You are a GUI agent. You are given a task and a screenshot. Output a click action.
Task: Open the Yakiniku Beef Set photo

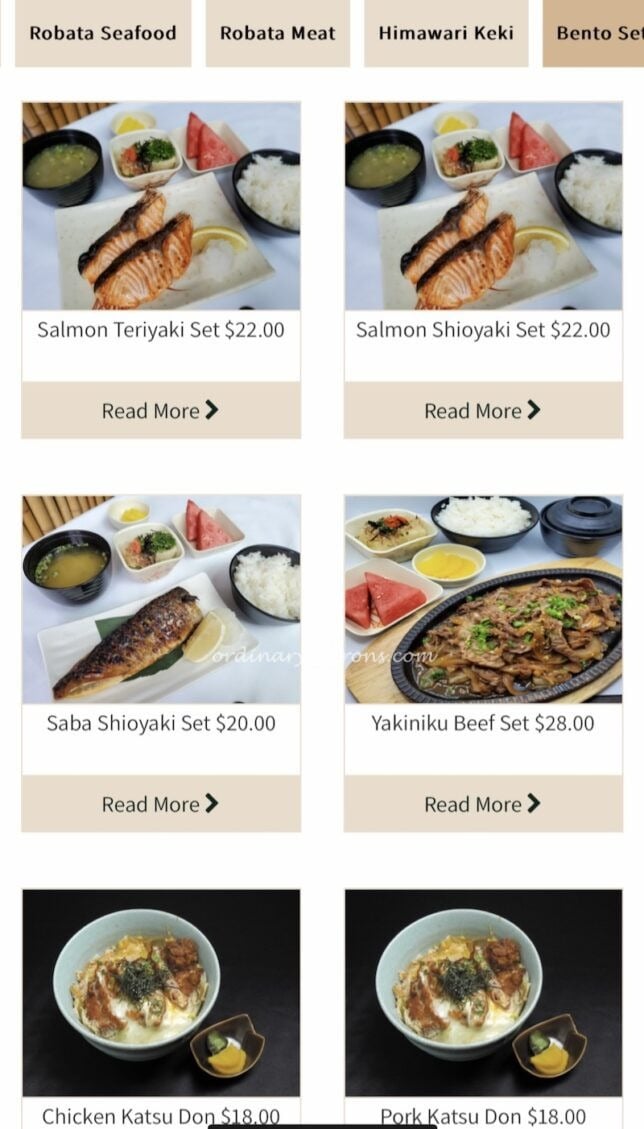pos(483,599)
